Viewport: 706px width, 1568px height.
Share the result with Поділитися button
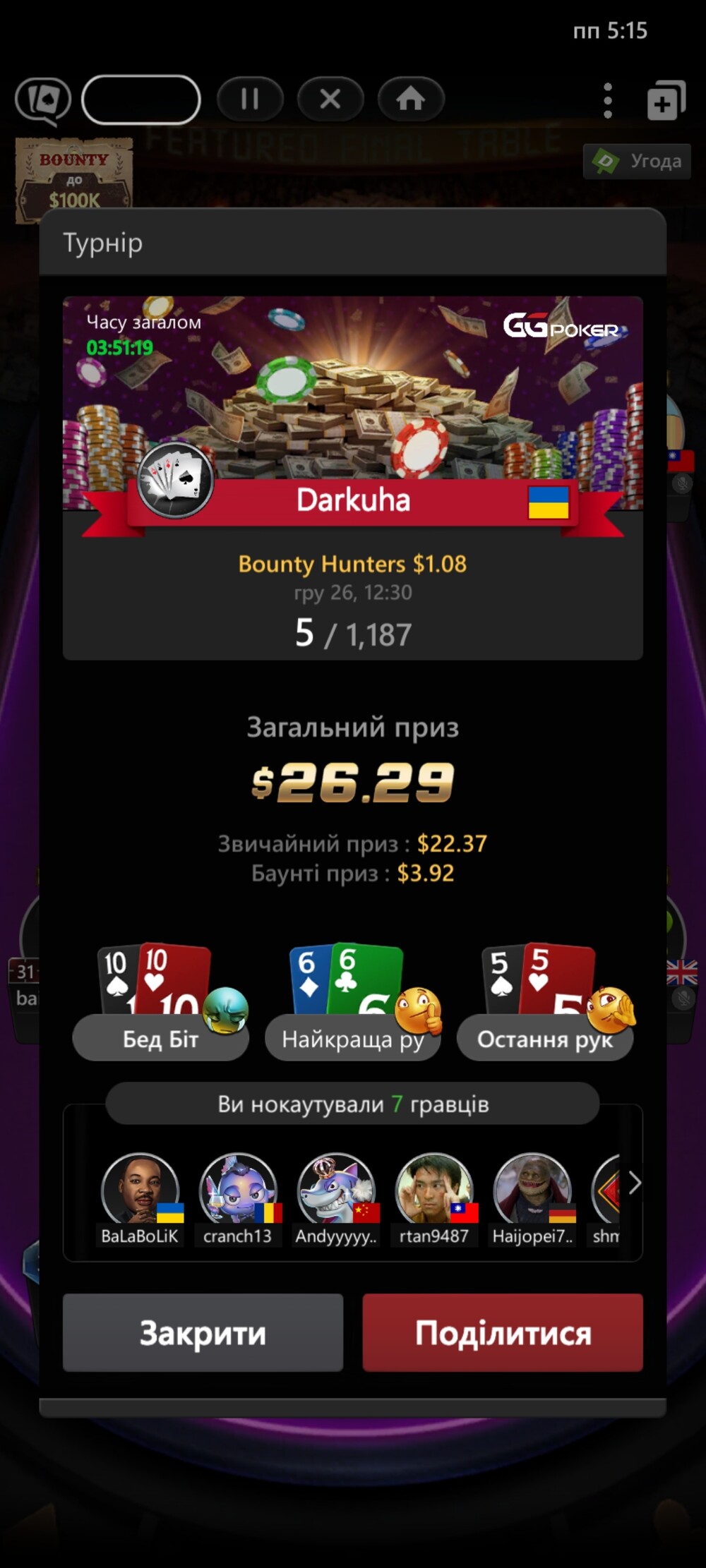pyautogui.click(x=503, y=1332)
